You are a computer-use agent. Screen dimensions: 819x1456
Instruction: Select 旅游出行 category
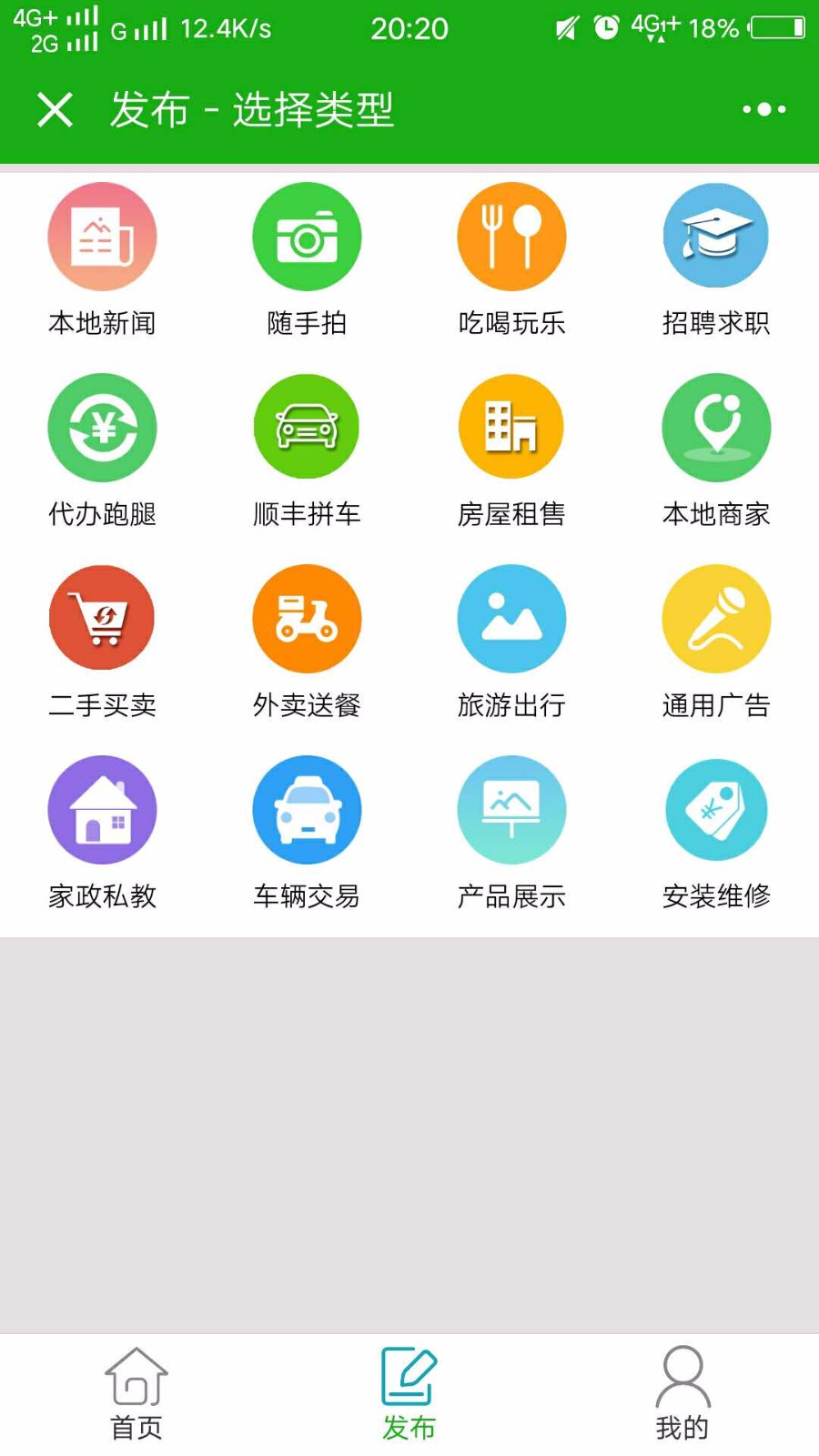[x=511, y=642]
